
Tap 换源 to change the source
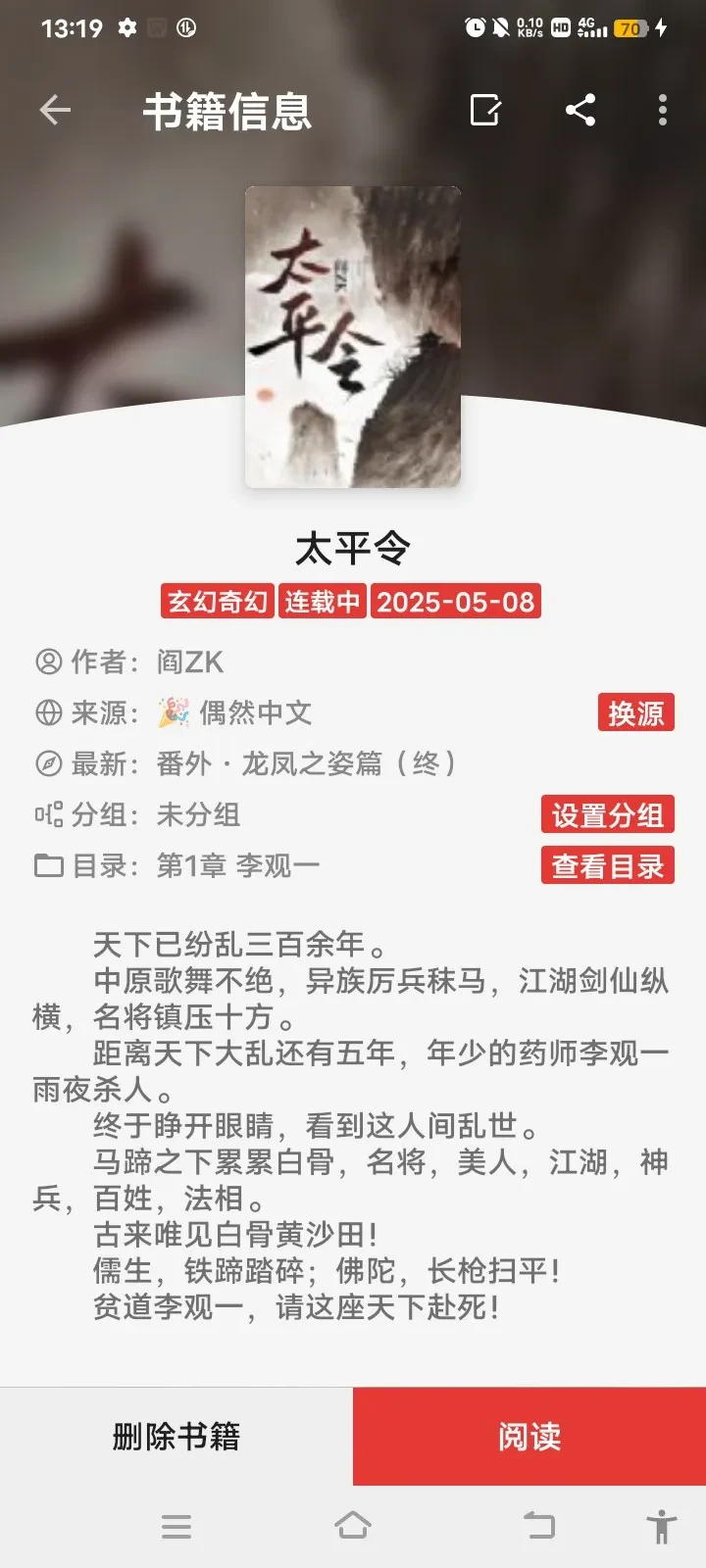coord(635,713)
